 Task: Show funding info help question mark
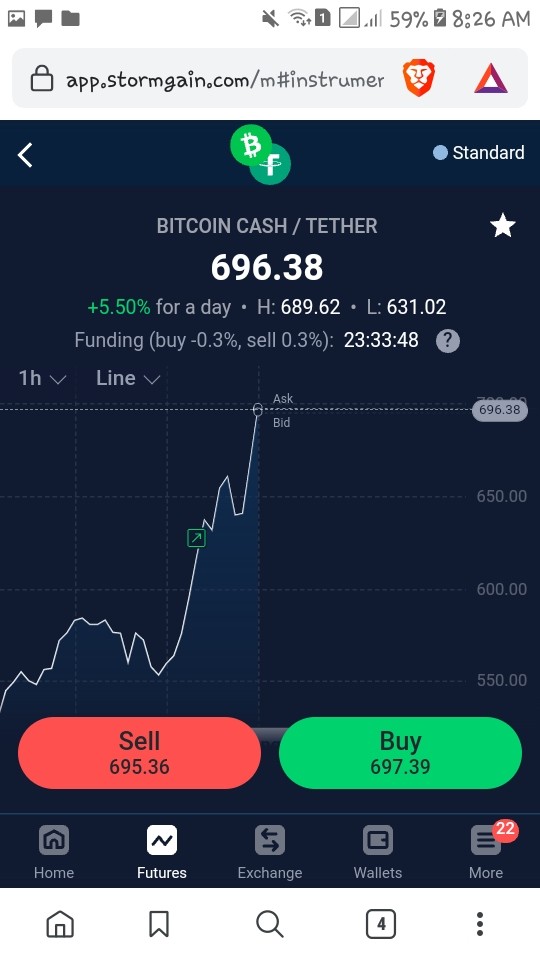(448, 340)
